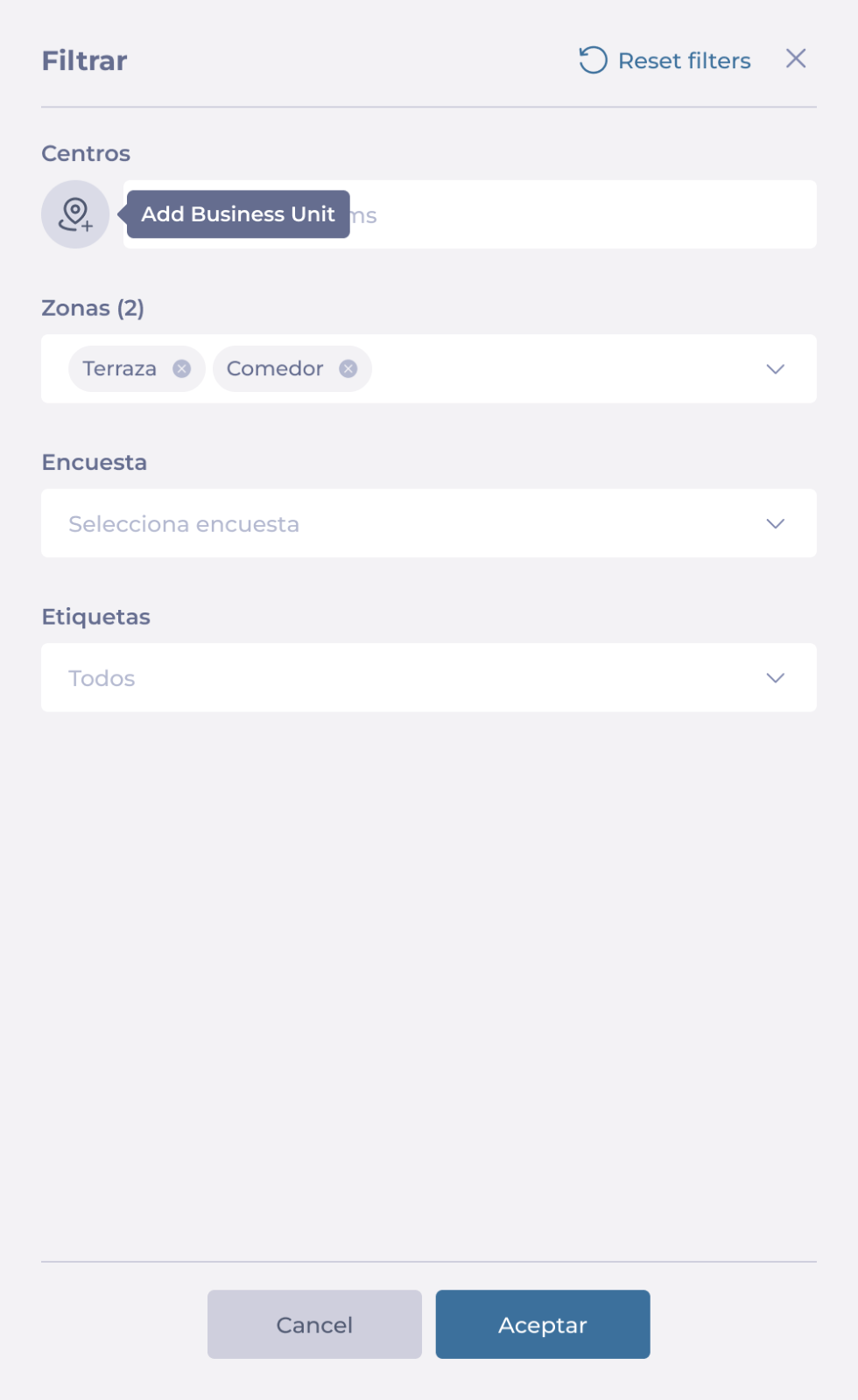Close the Filtrar panel

click(x=796, y=59)
